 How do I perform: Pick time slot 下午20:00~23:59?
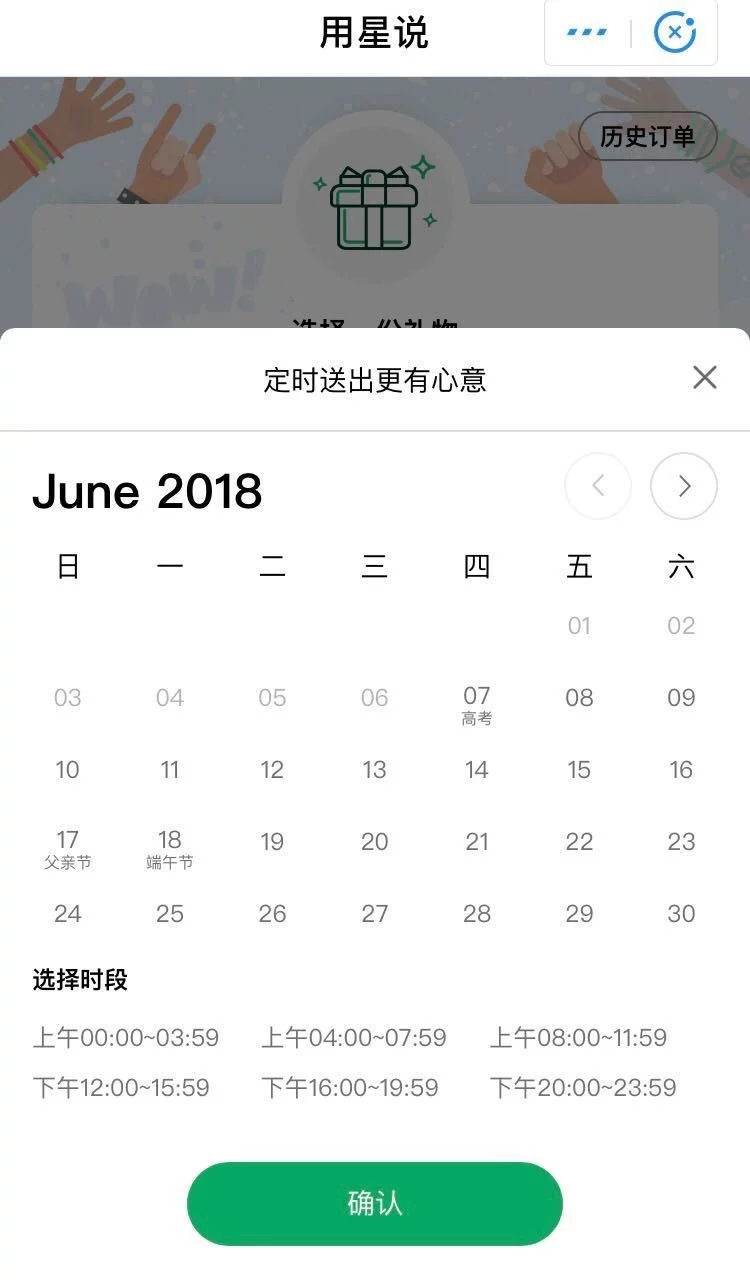(583, 1087)
